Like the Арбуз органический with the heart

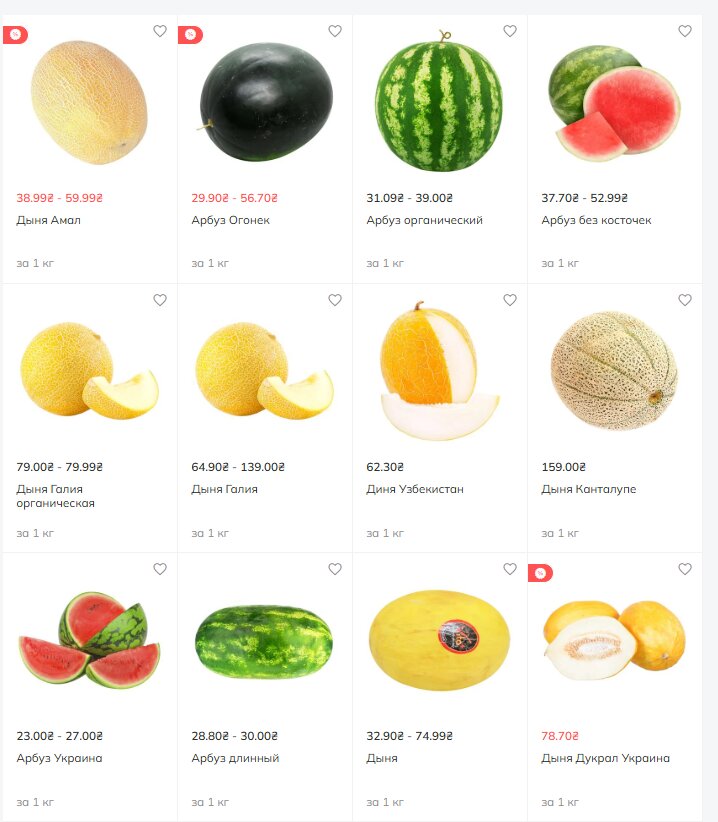coord(510,31)
